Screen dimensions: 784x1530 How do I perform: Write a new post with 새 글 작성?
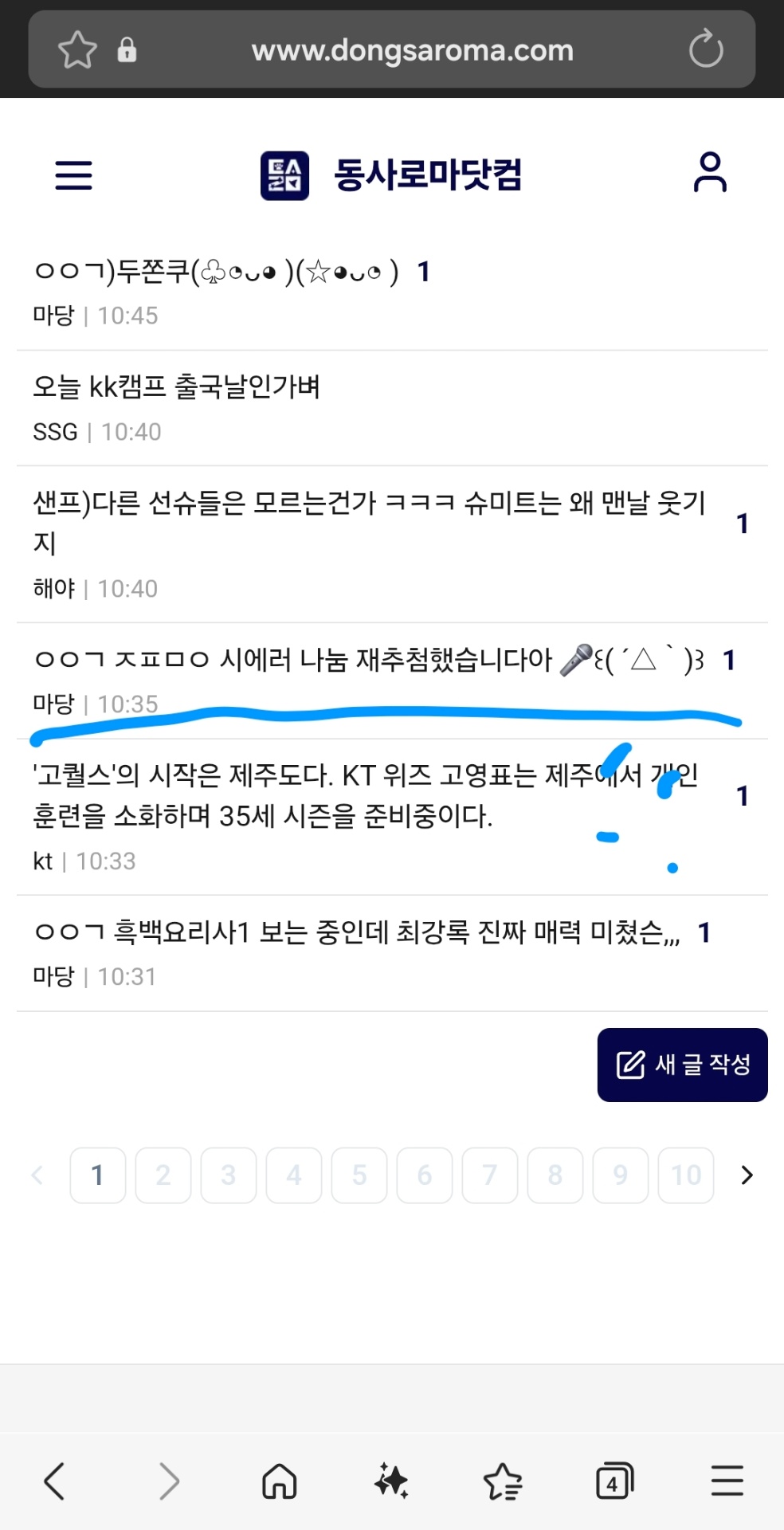click(682, 1065)
